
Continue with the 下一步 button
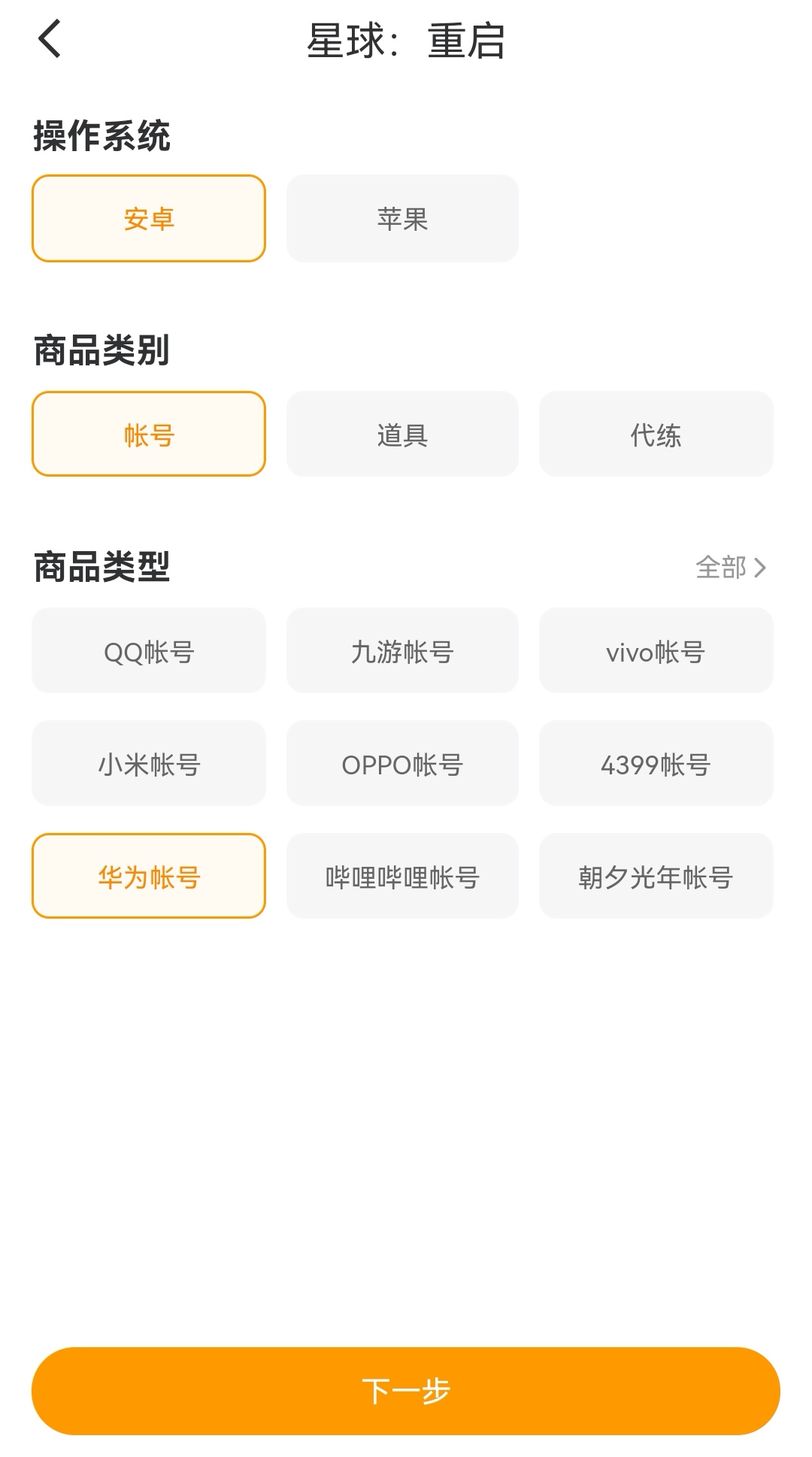click(406, 1391)
